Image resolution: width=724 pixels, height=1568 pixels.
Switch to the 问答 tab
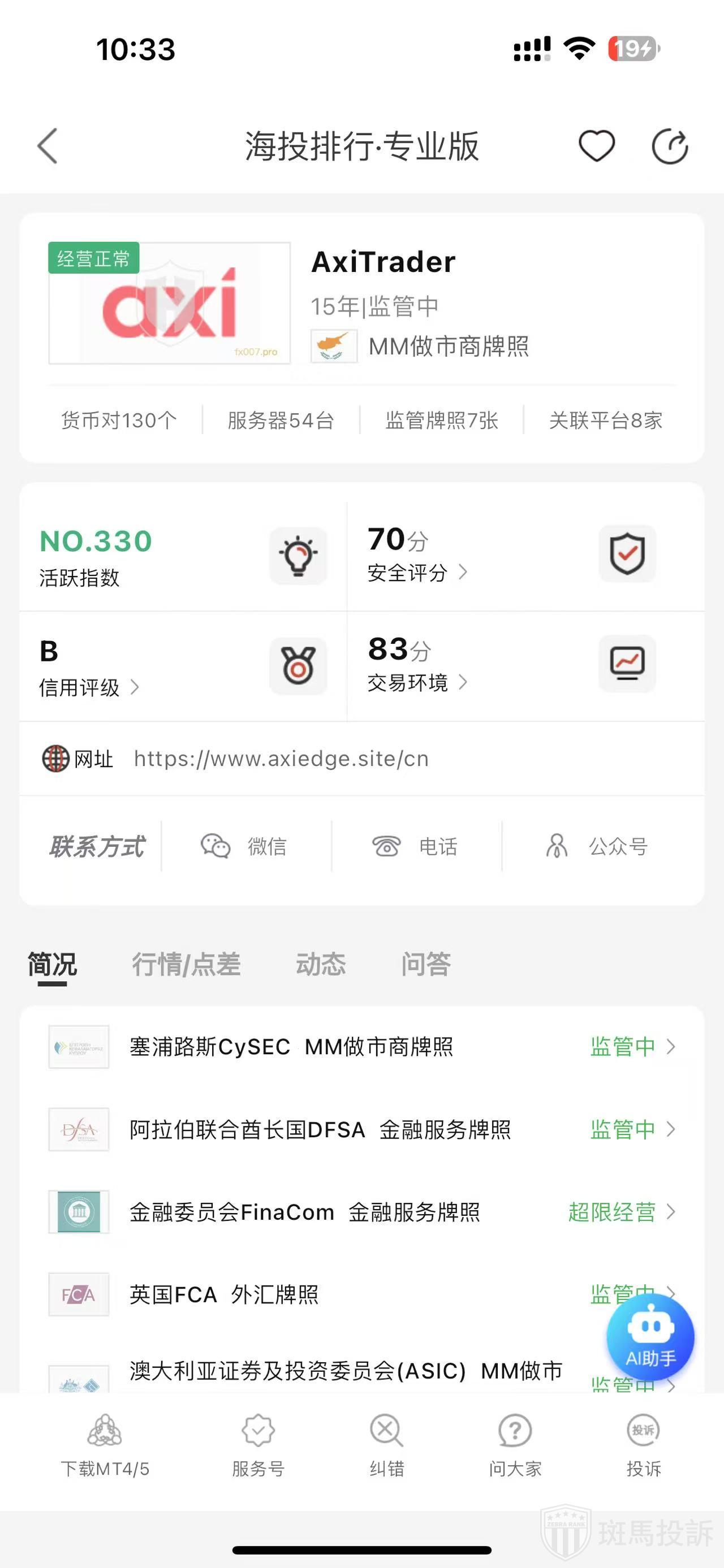coord(425,964)
